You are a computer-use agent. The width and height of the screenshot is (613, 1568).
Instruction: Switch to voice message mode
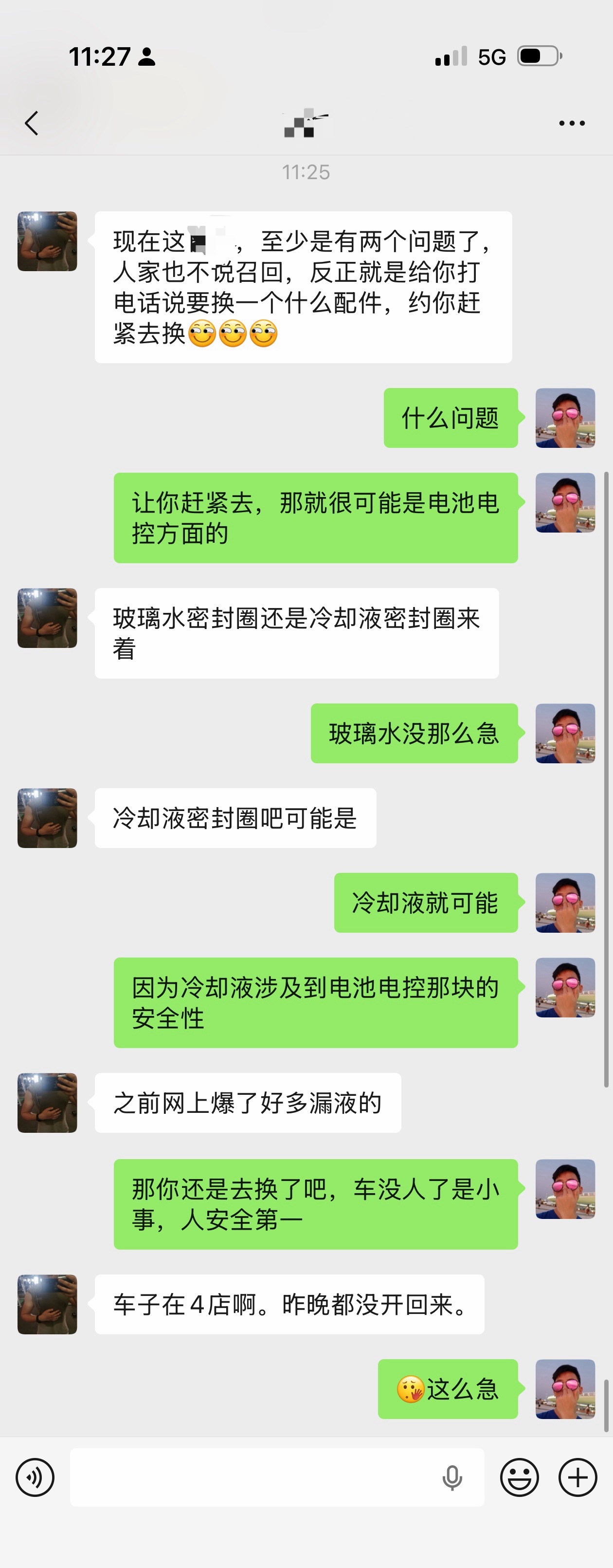(35, 1477)
